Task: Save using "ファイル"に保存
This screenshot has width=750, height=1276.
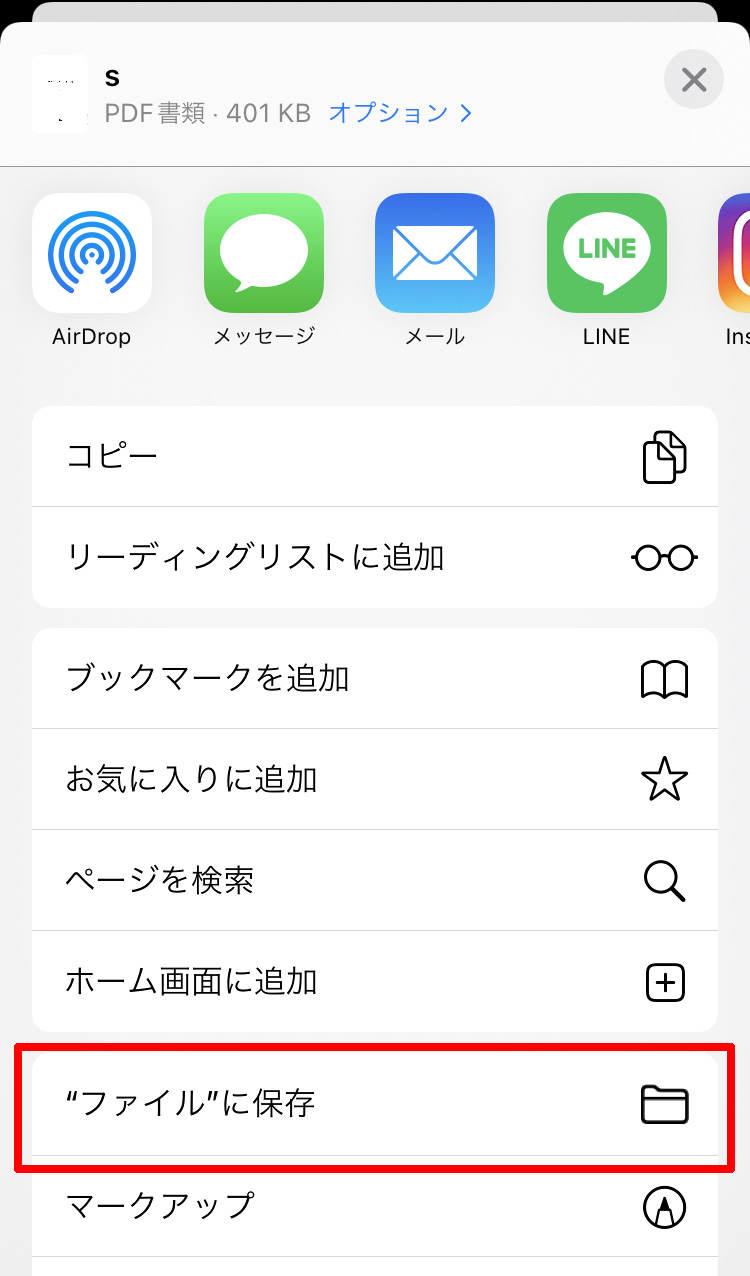Action: click(375, 1104)
